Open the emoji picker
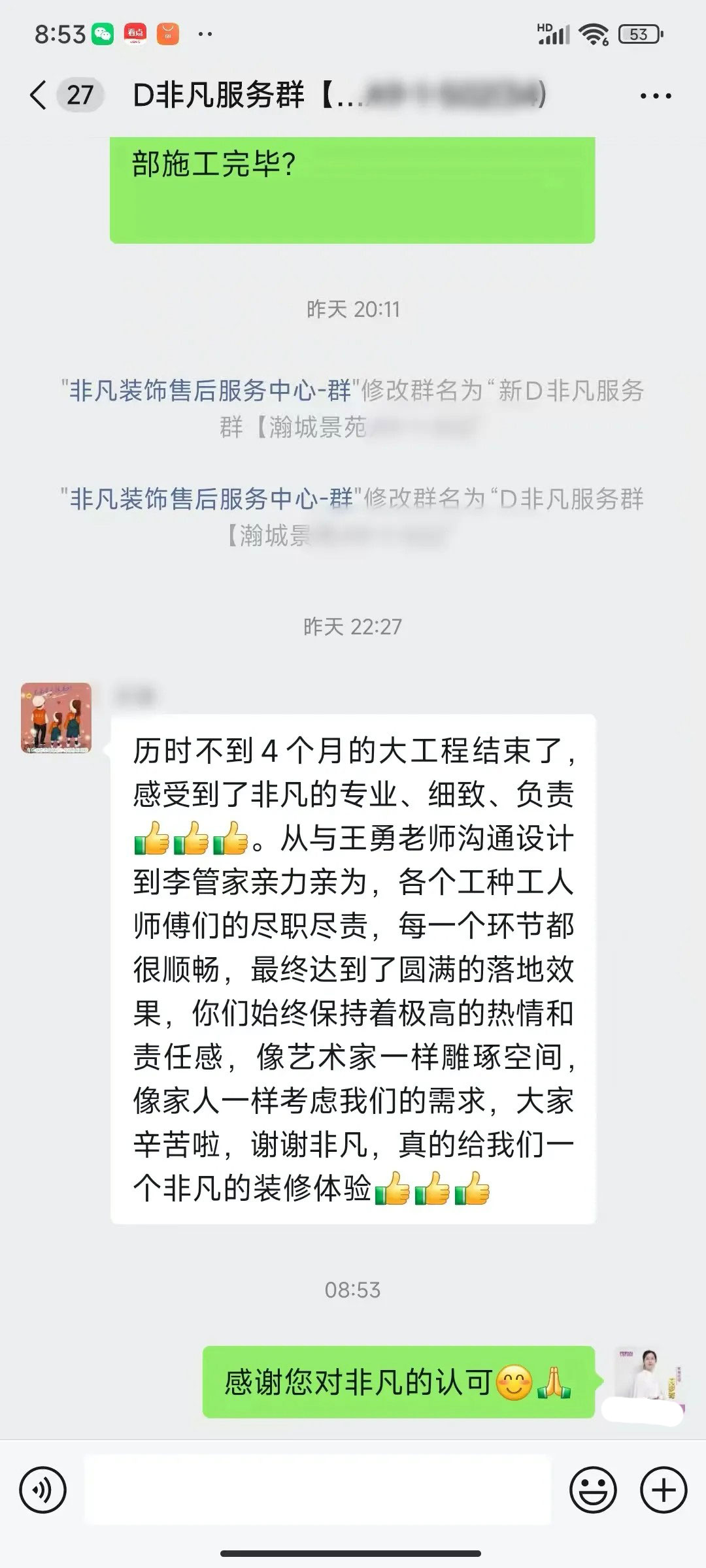706x1568 pixels. click(593, 1490)
